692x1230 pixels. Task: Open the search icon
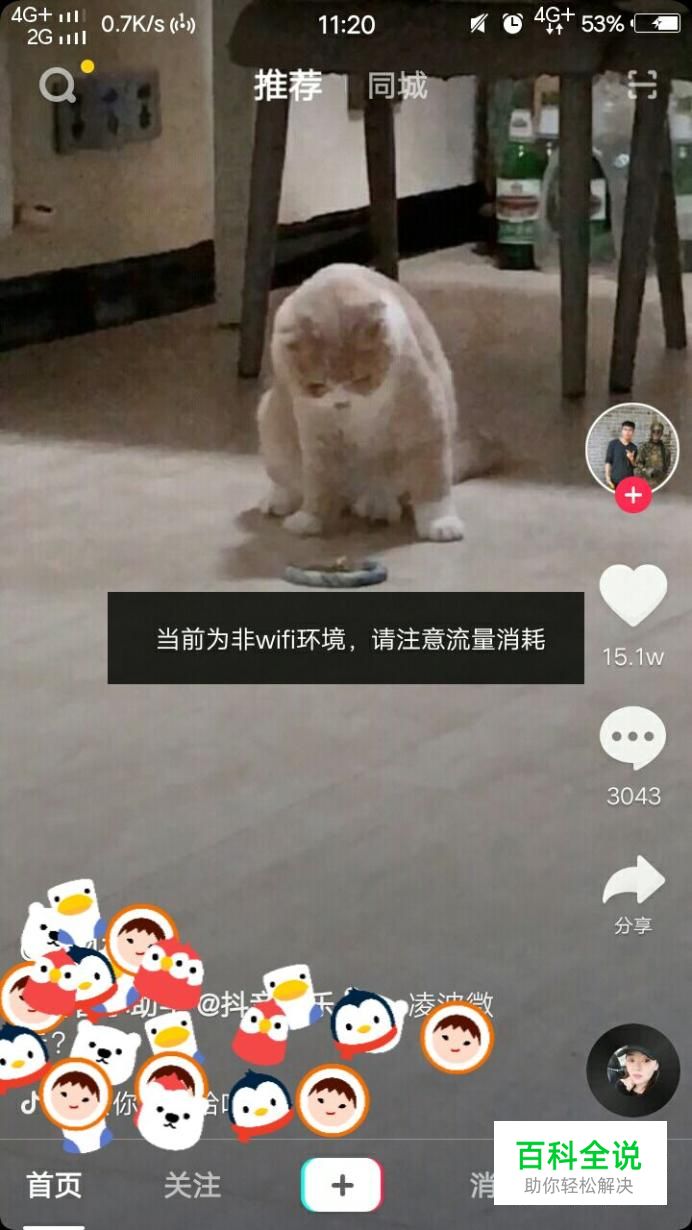(58, 86)
